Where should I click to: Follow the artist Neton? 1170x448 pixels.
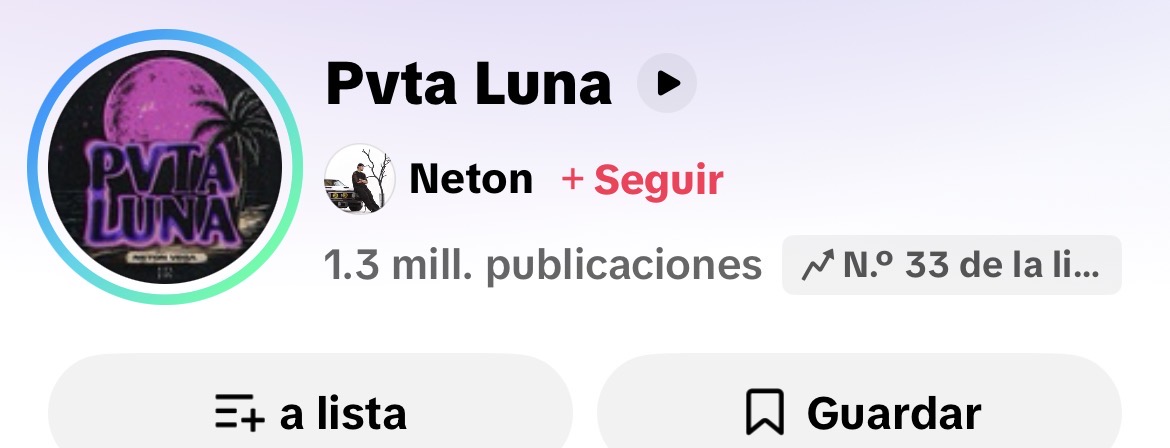click(x=642, y=180)
